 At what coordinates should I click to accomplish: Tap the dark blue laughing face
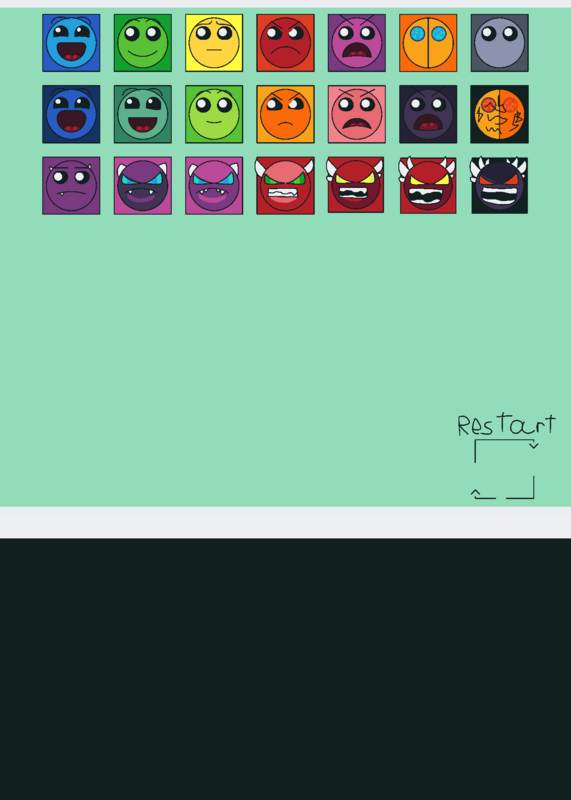[x=71, y=114]
